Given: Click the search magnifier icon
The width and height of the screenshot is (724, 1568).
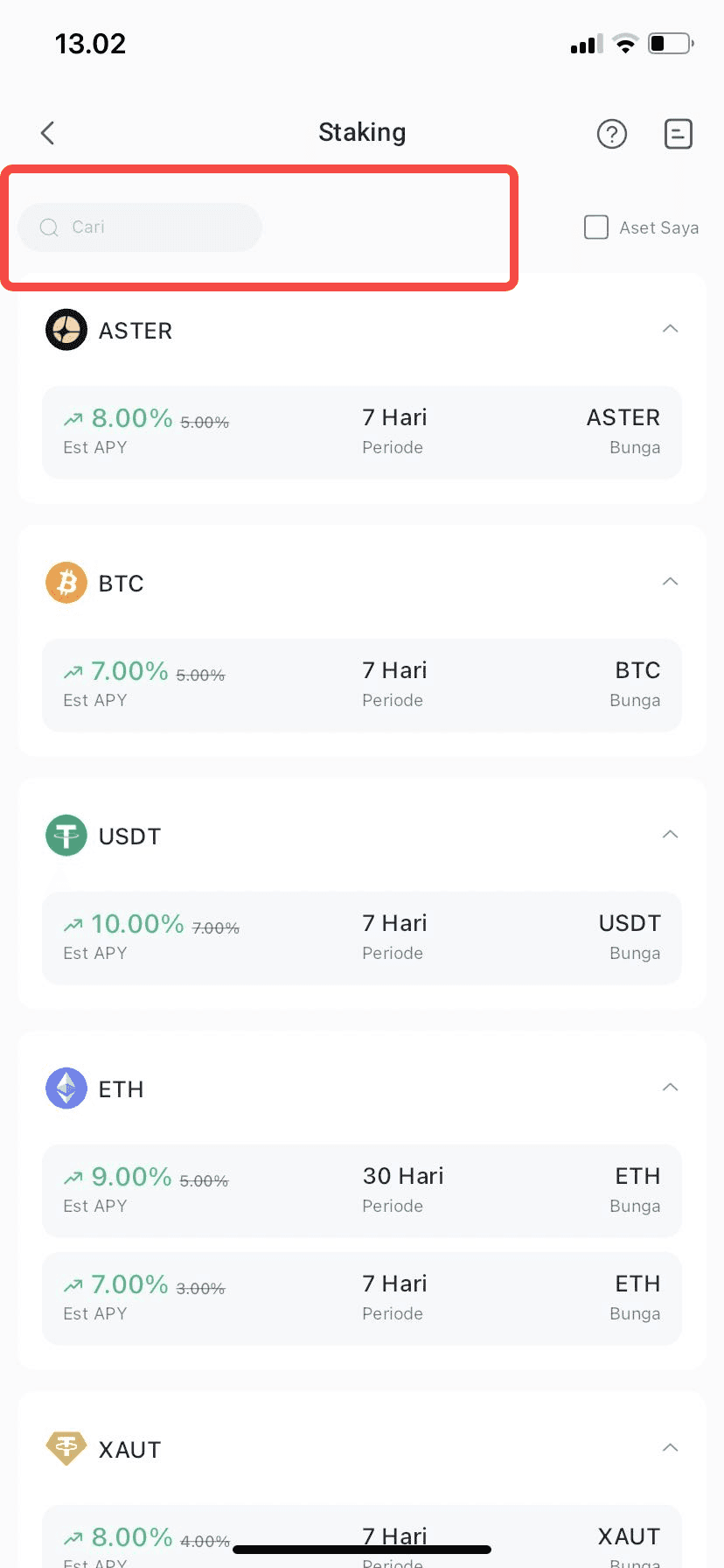Looking at the screenshot, I should 48,227.
